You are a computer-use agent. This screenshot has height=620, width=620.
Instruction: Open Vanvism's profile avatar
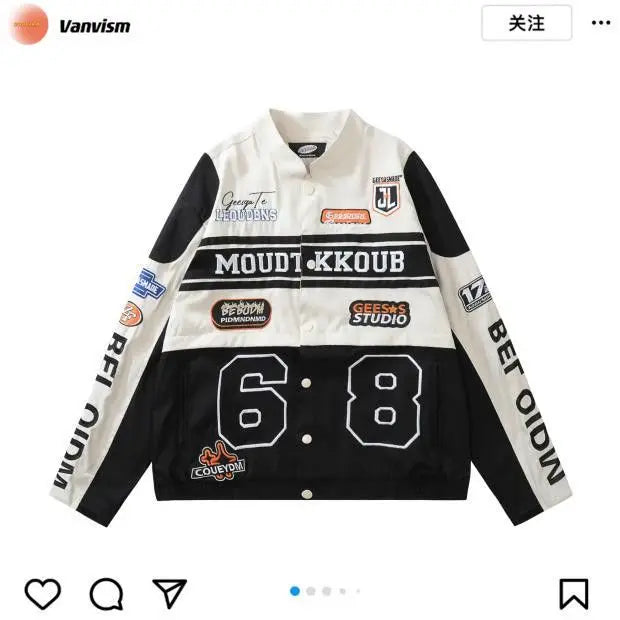click(x=29, y=24)
